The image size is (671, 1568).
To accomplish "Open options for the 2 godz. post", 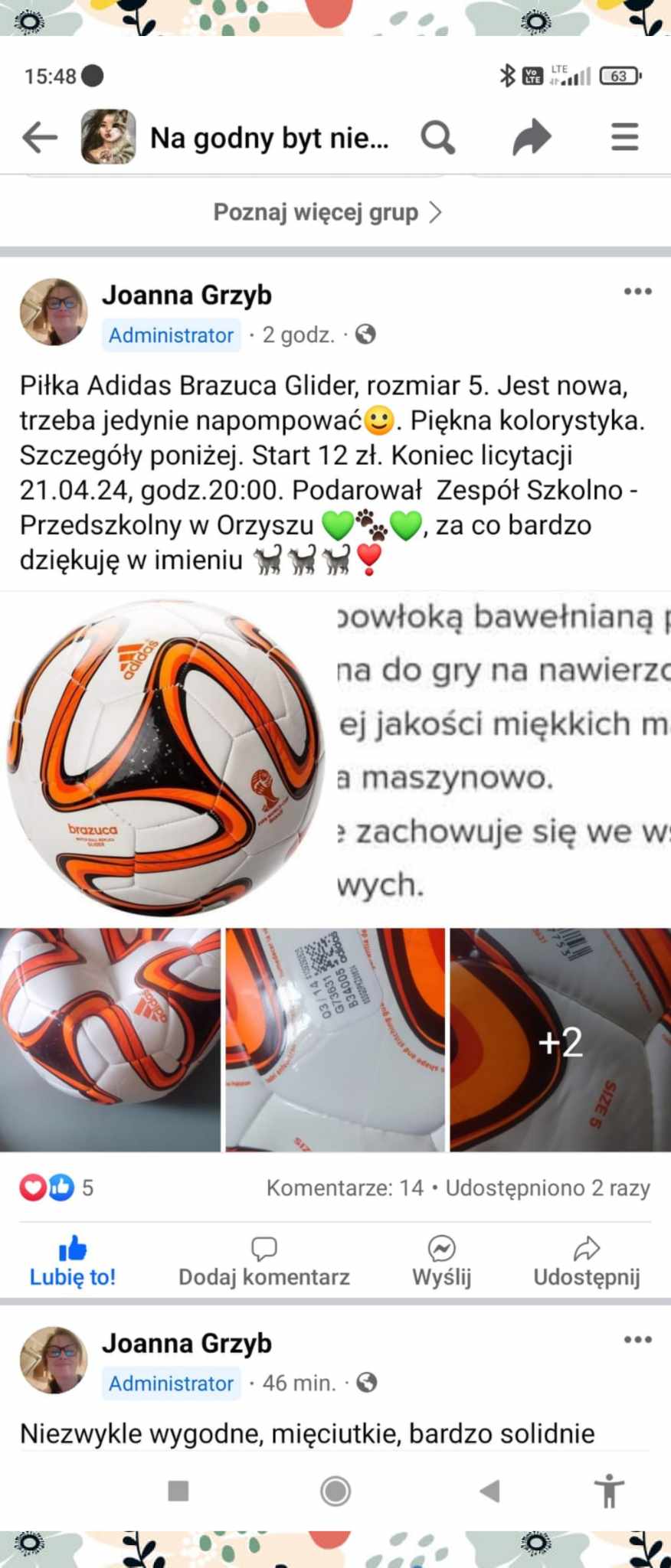I will tap(637, 292).
